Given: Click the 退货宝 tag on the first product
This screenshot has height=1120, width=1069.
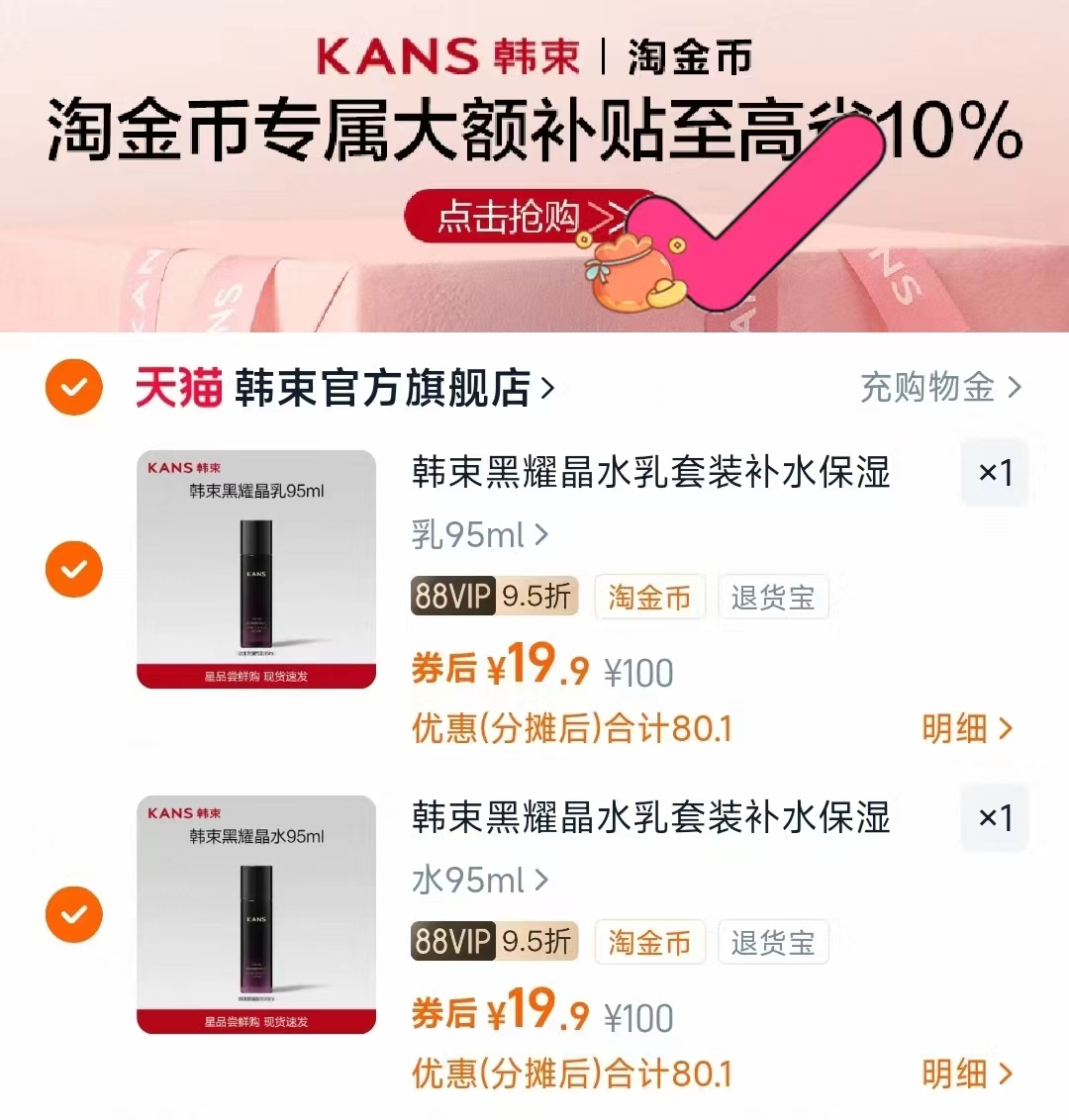Looking at the screenshot, I should click(773, 597).
